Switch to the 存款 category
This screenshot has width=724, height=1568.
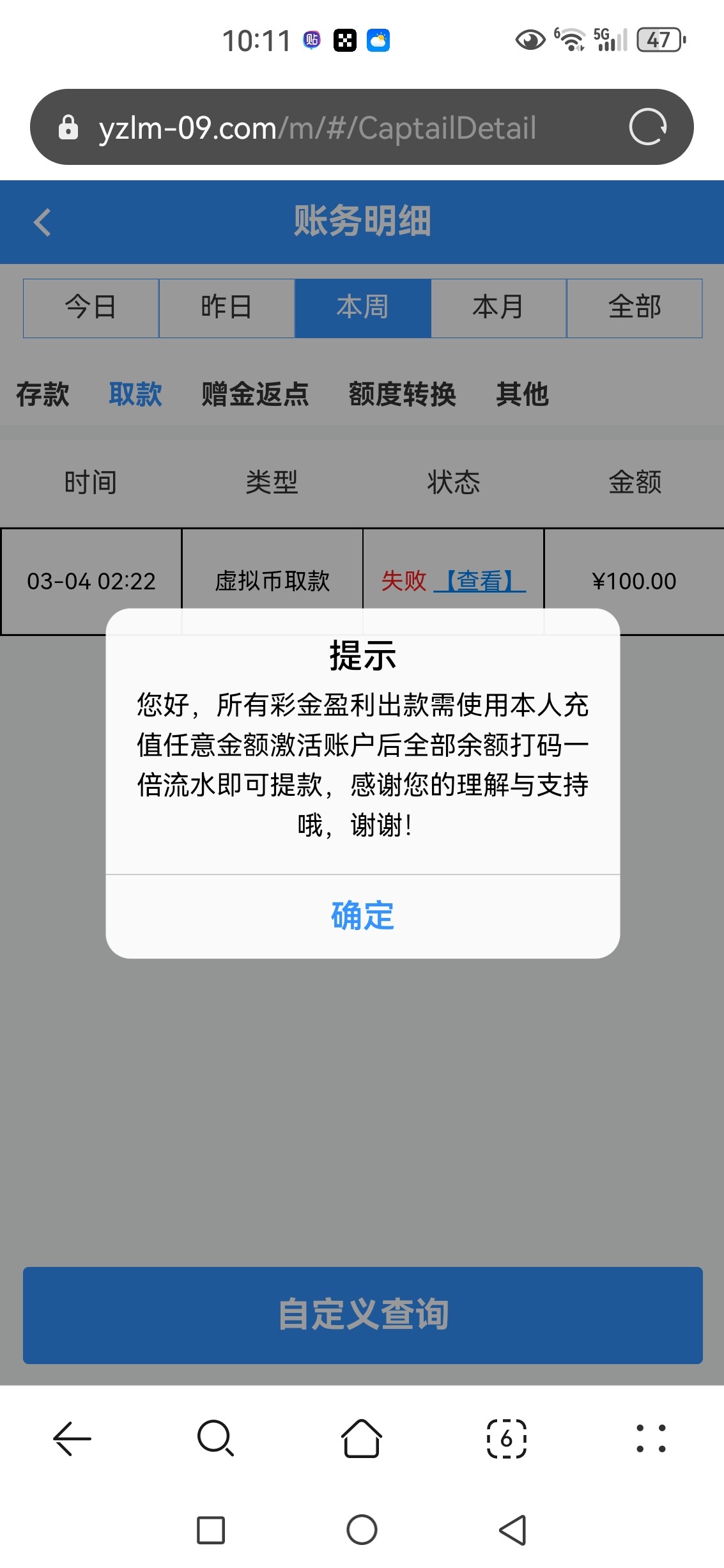tap(42, 395)
